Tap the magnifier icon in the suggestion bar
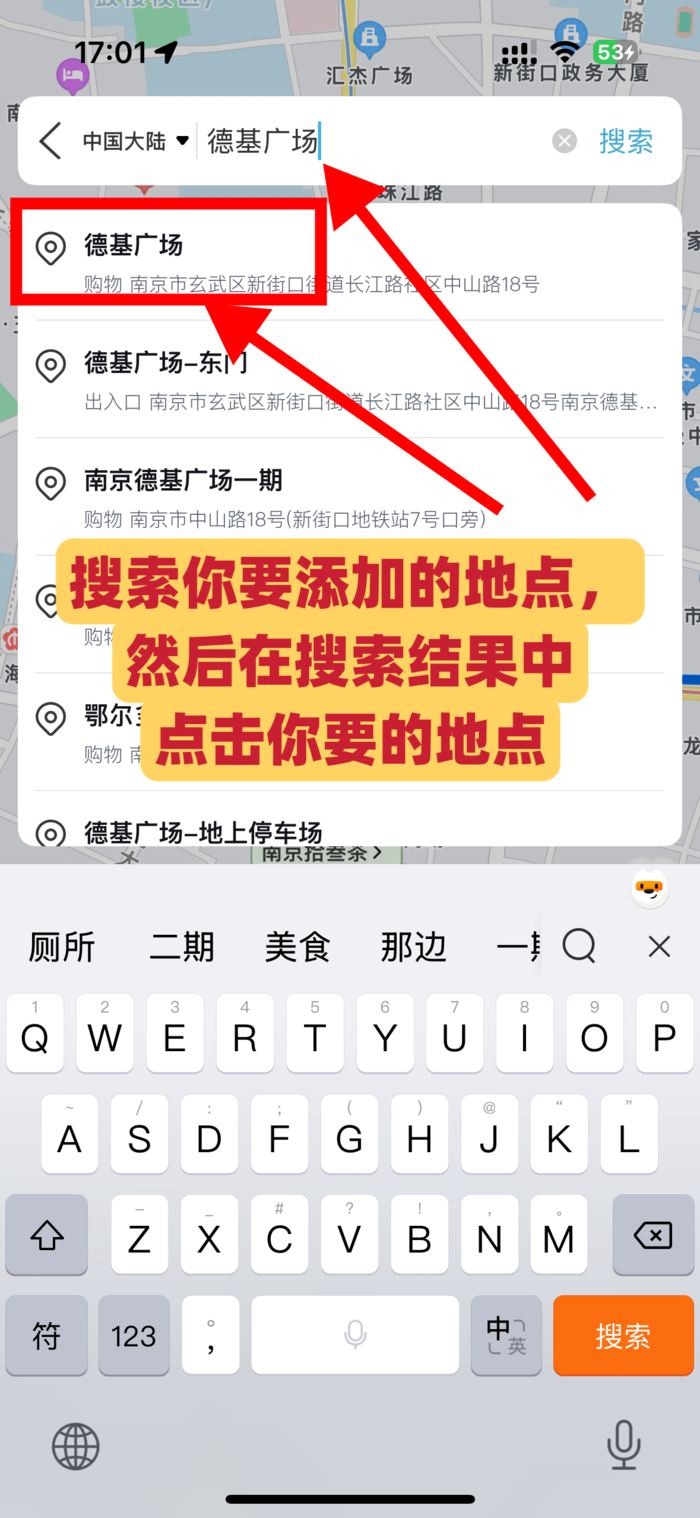This screenshot has height=1518, width=700. pyautogui.click(x=579, y=946)
